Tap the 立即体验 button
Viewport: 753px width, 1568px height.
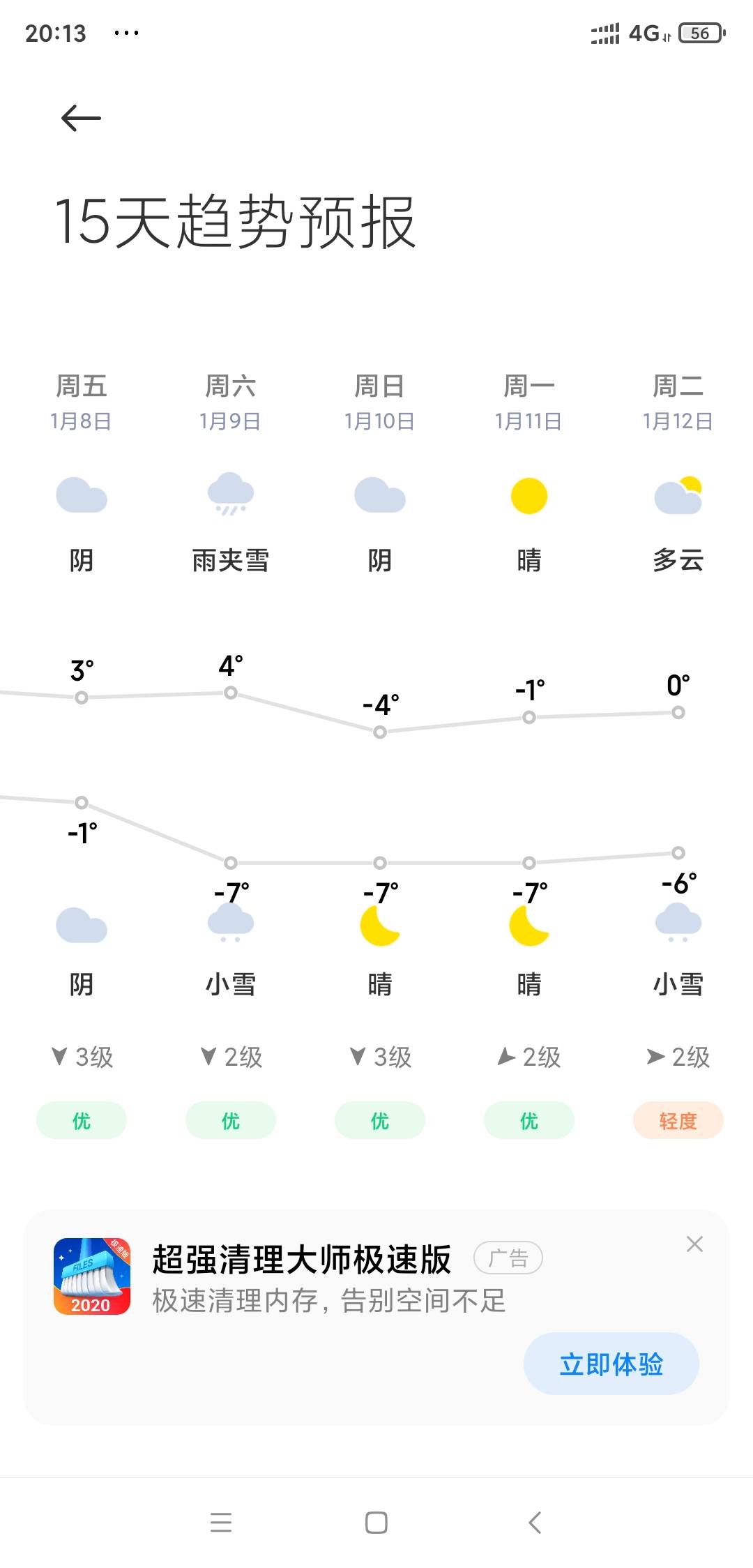point(611,1364)
